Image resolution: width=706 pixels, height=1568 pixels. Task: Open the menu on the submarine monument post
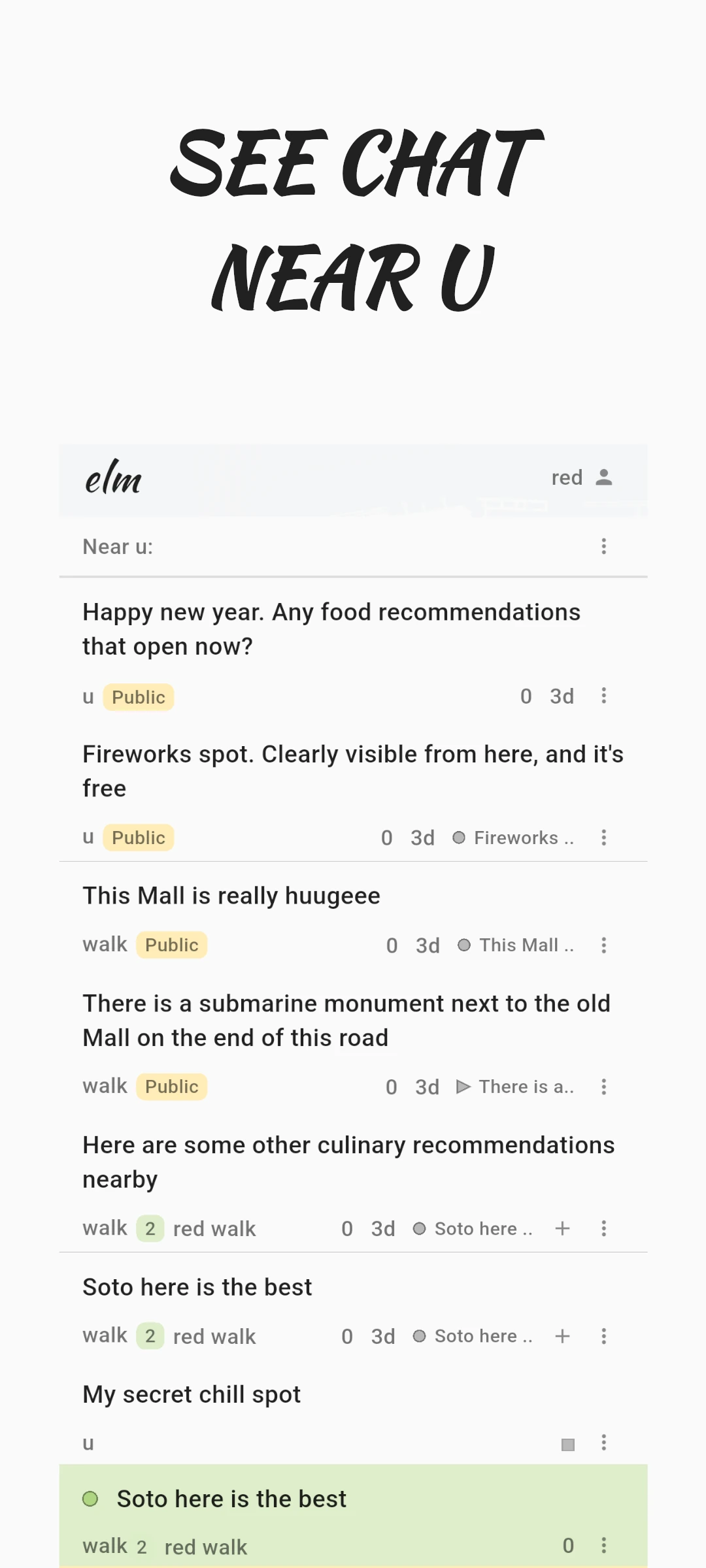click(603, 1086)
